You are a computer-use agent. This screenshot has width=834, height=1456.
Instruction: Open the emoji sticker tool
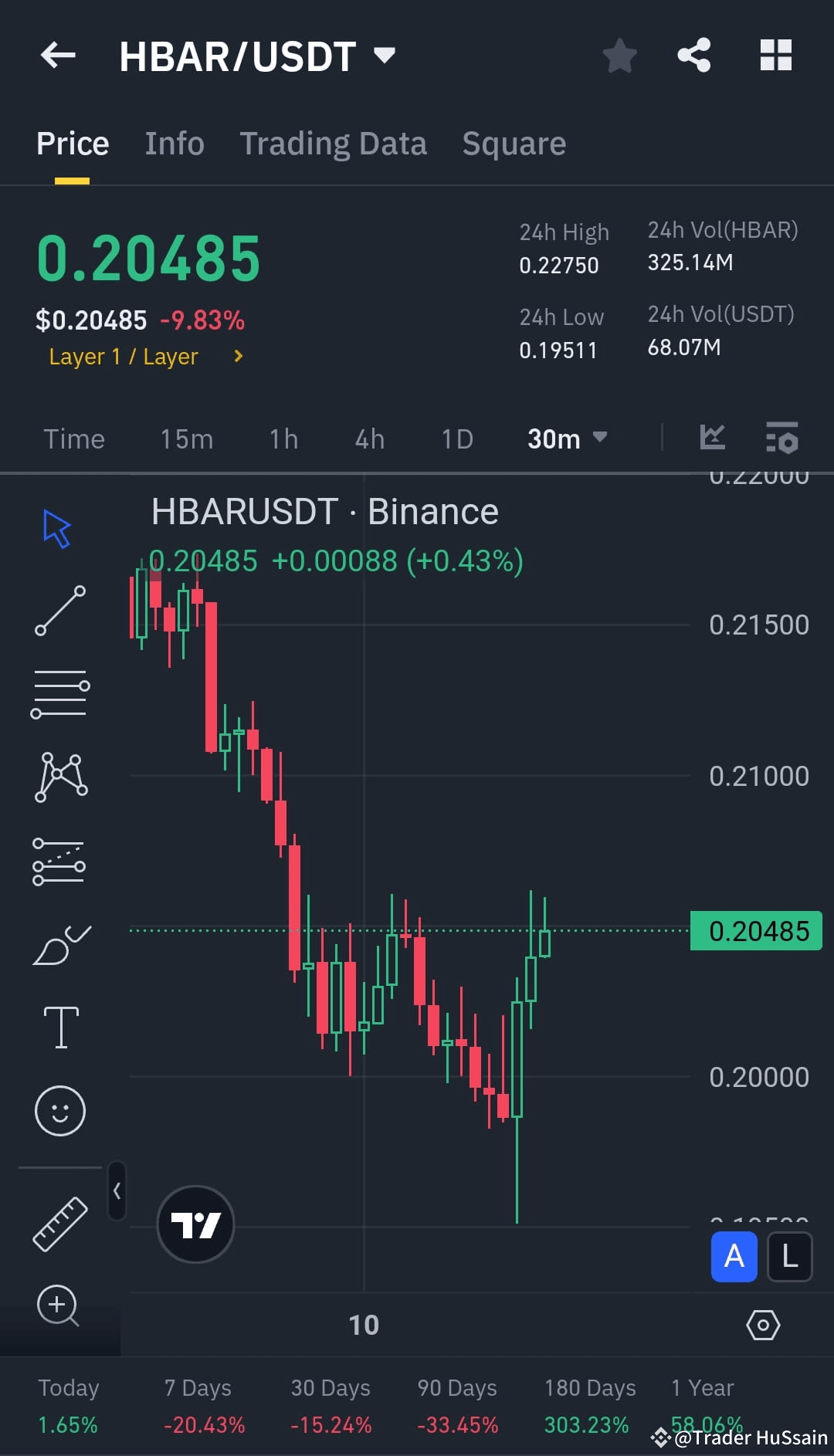point(60,1110)
